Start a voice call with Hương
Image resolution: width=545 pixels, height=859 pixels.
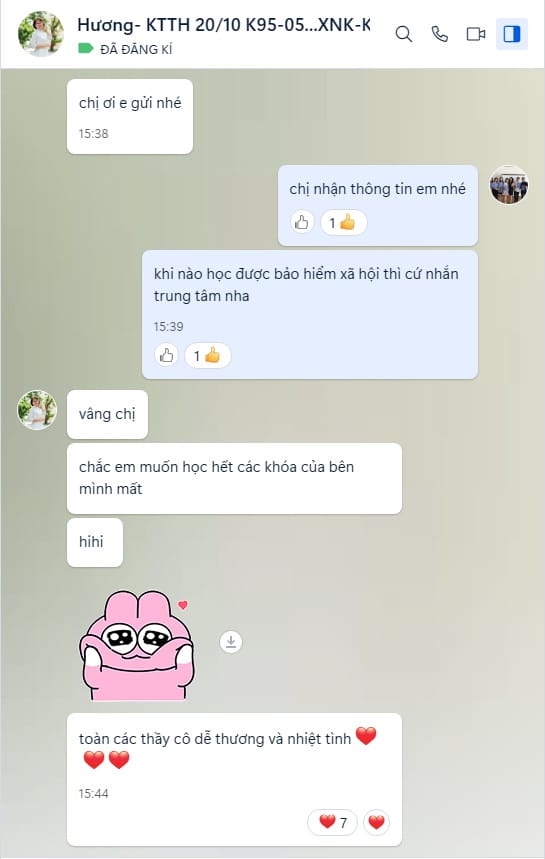click(439, 35)
